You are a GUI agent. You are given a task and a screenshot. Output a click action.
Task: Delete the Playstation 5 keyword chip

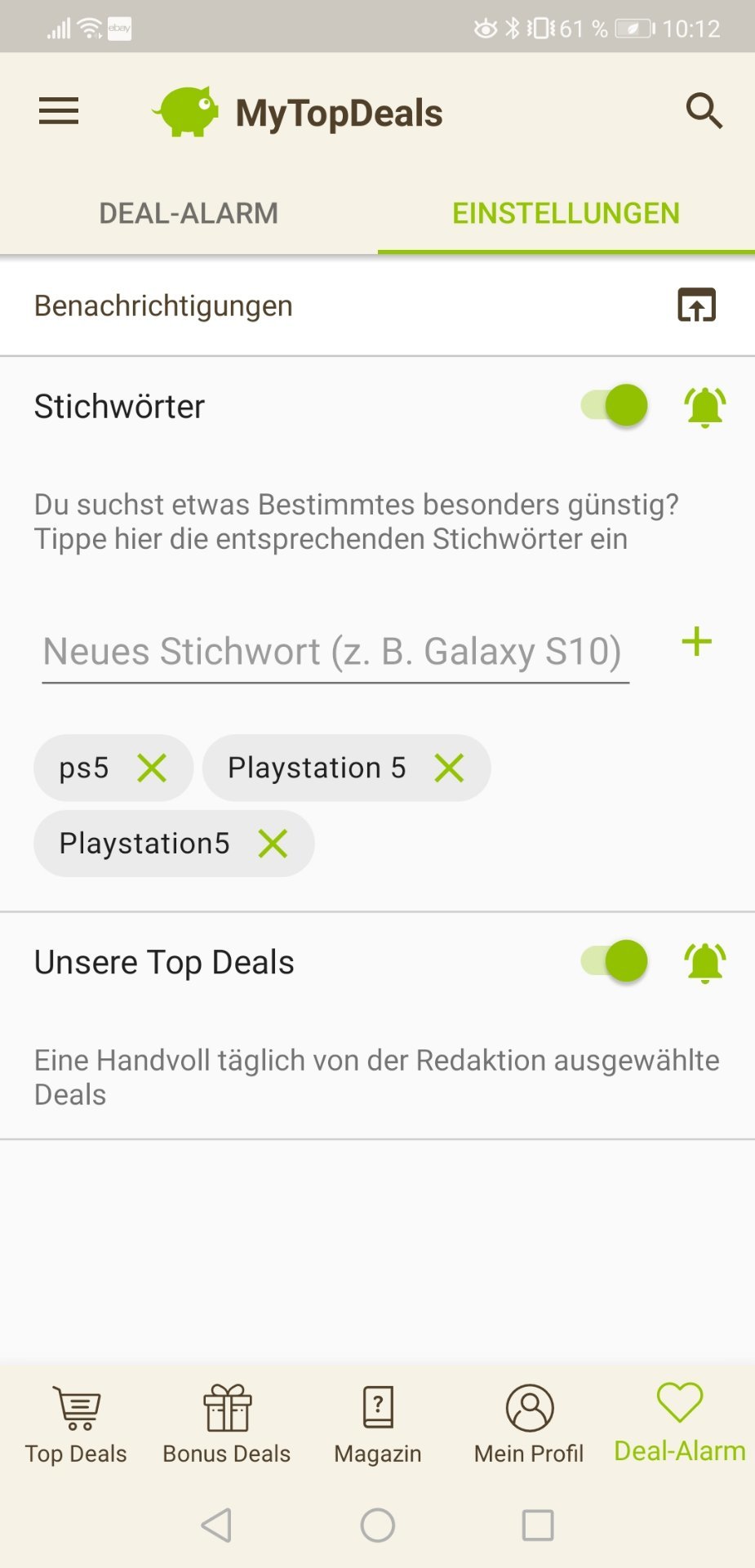pos(449,768)
